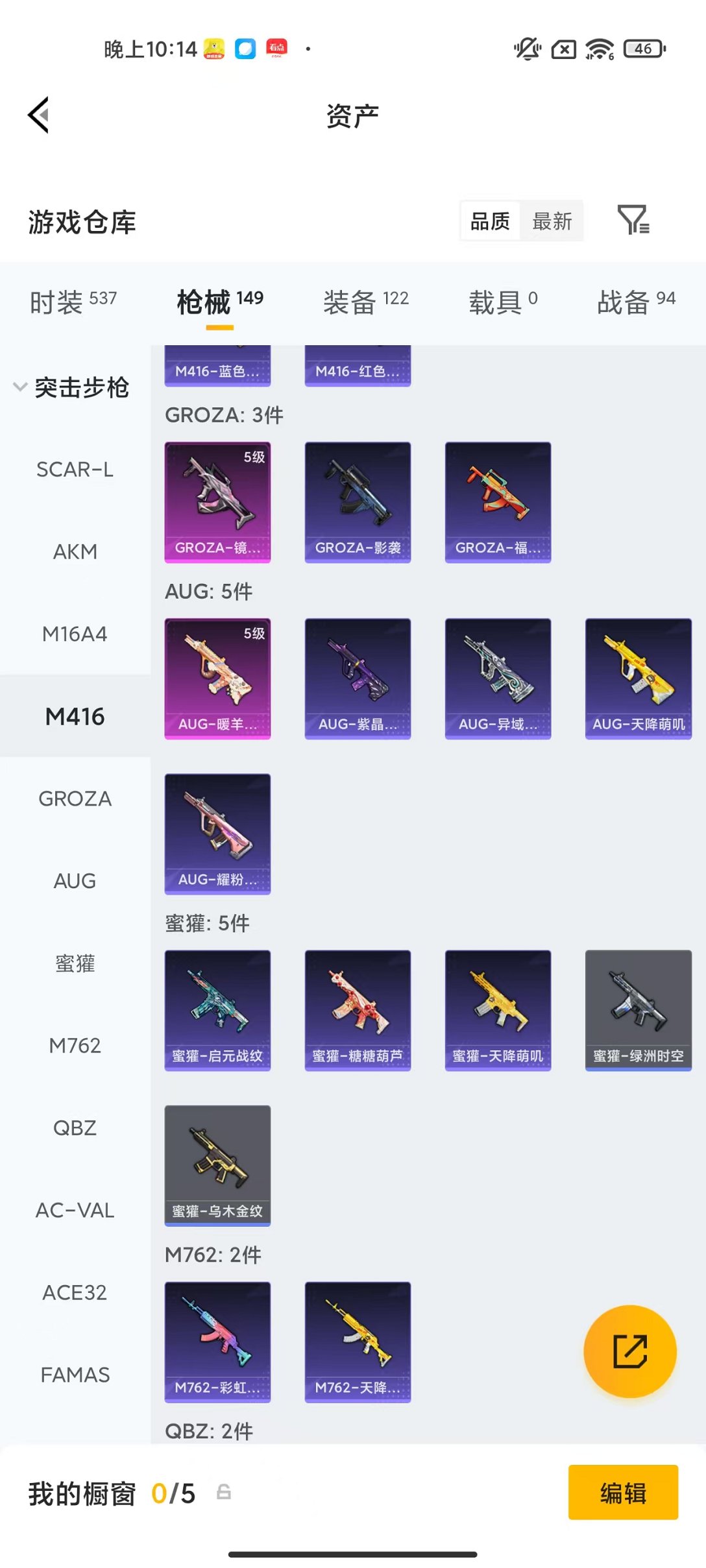Select AKM in the side list
The image size is (706, 1568).
(75, 551)
